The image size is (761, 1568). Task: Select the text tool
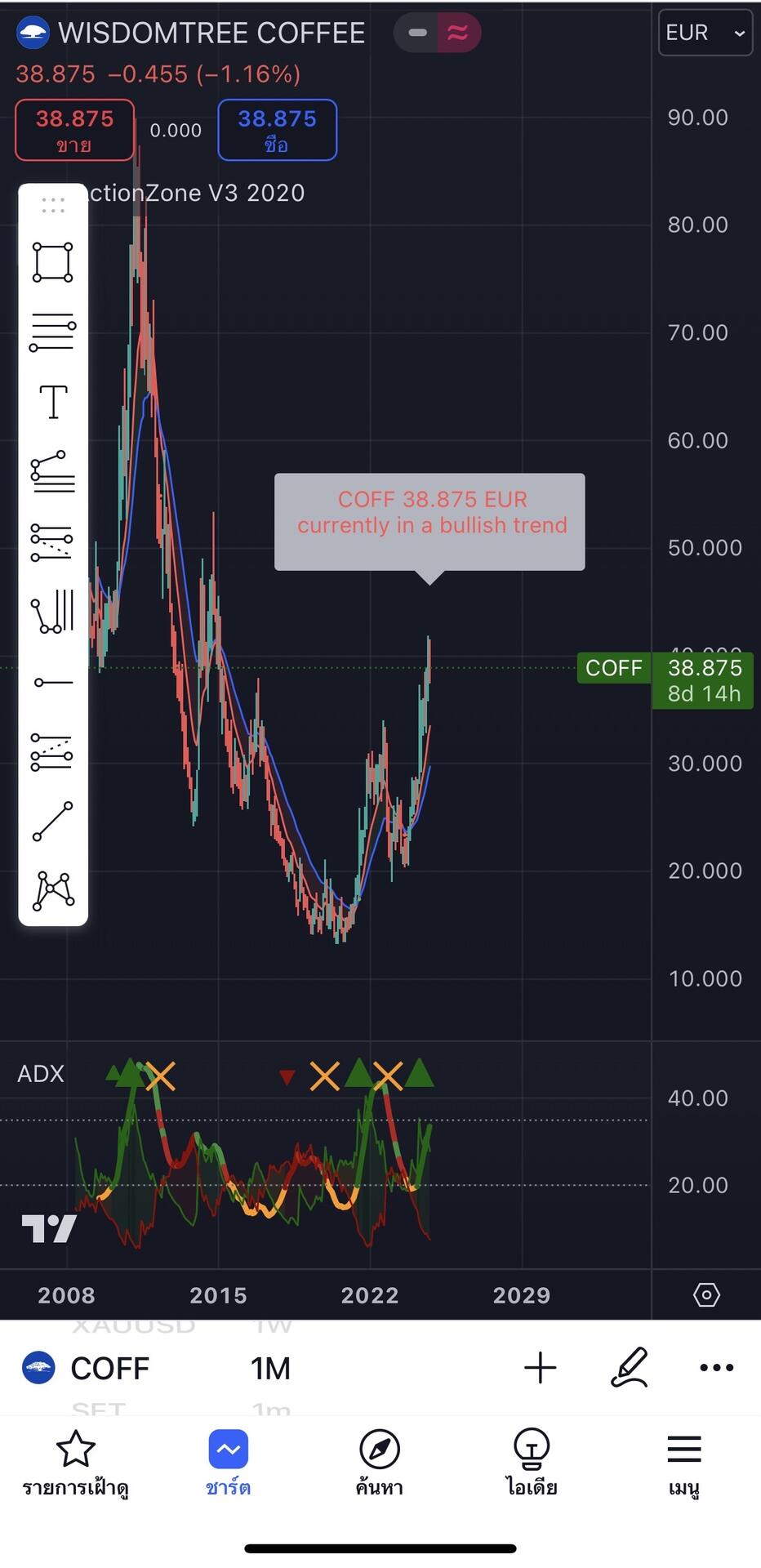click(x=53, y=402)
